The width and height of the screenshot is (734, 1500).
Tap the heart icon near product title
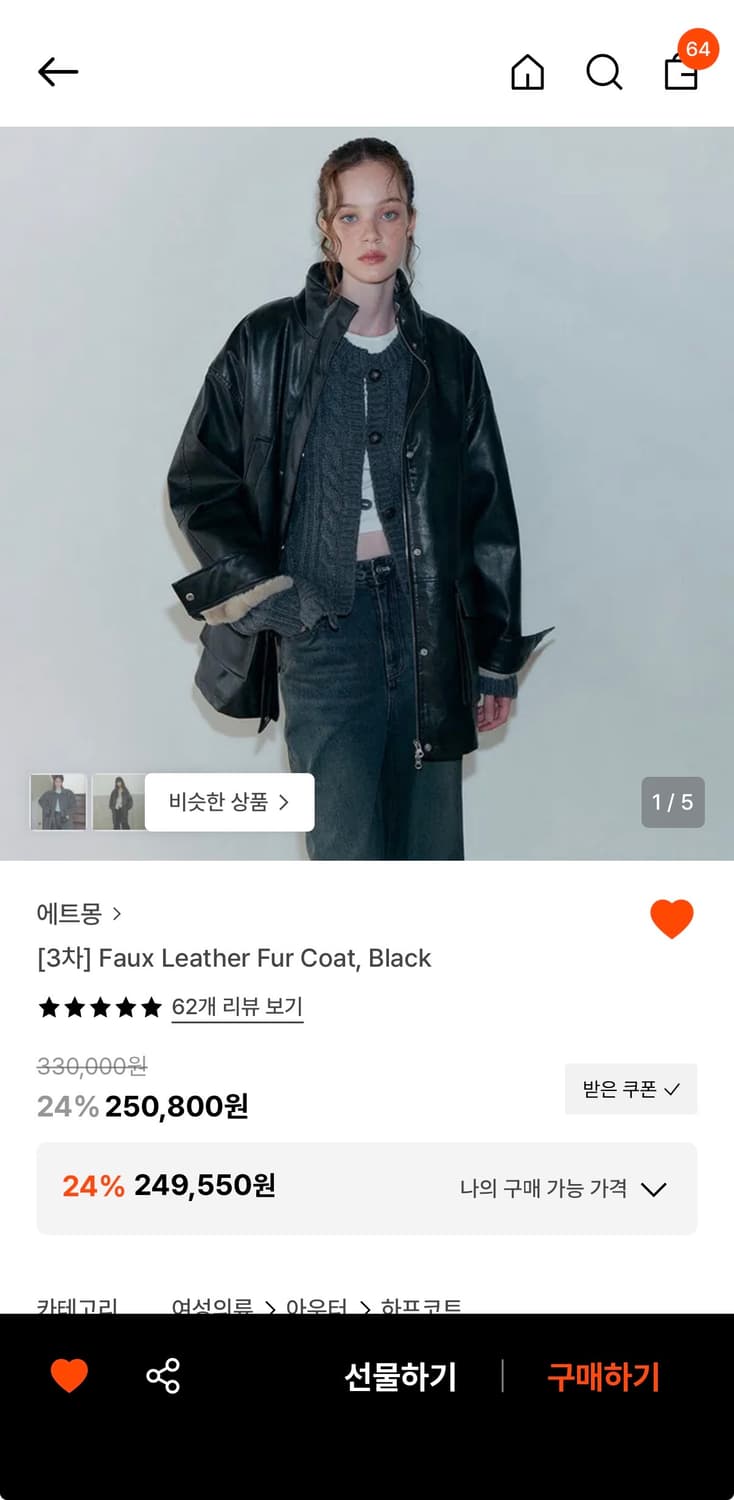[x=671, y=918]
